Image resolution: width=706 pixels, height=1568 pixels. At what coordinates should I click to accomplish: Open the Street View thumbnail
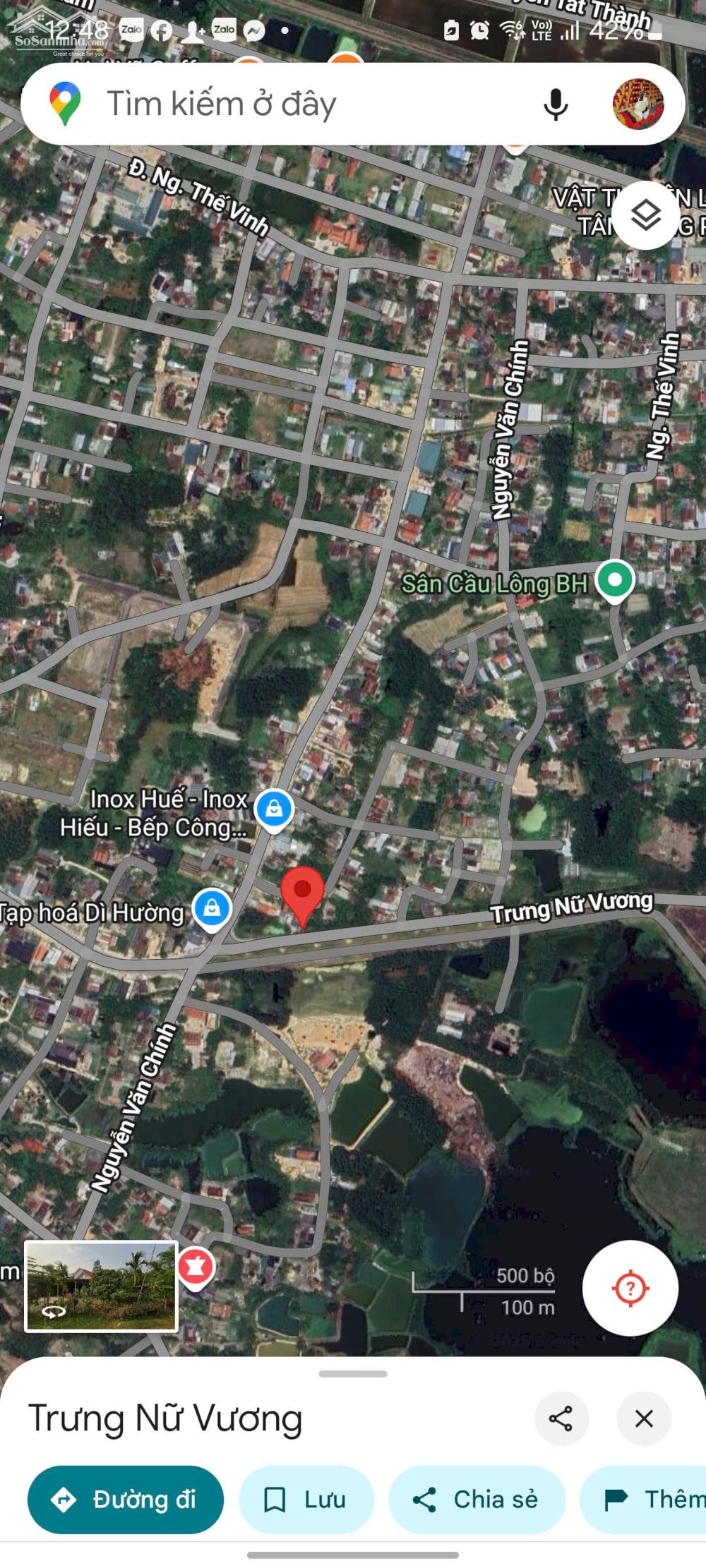[x=101, y=1287]
